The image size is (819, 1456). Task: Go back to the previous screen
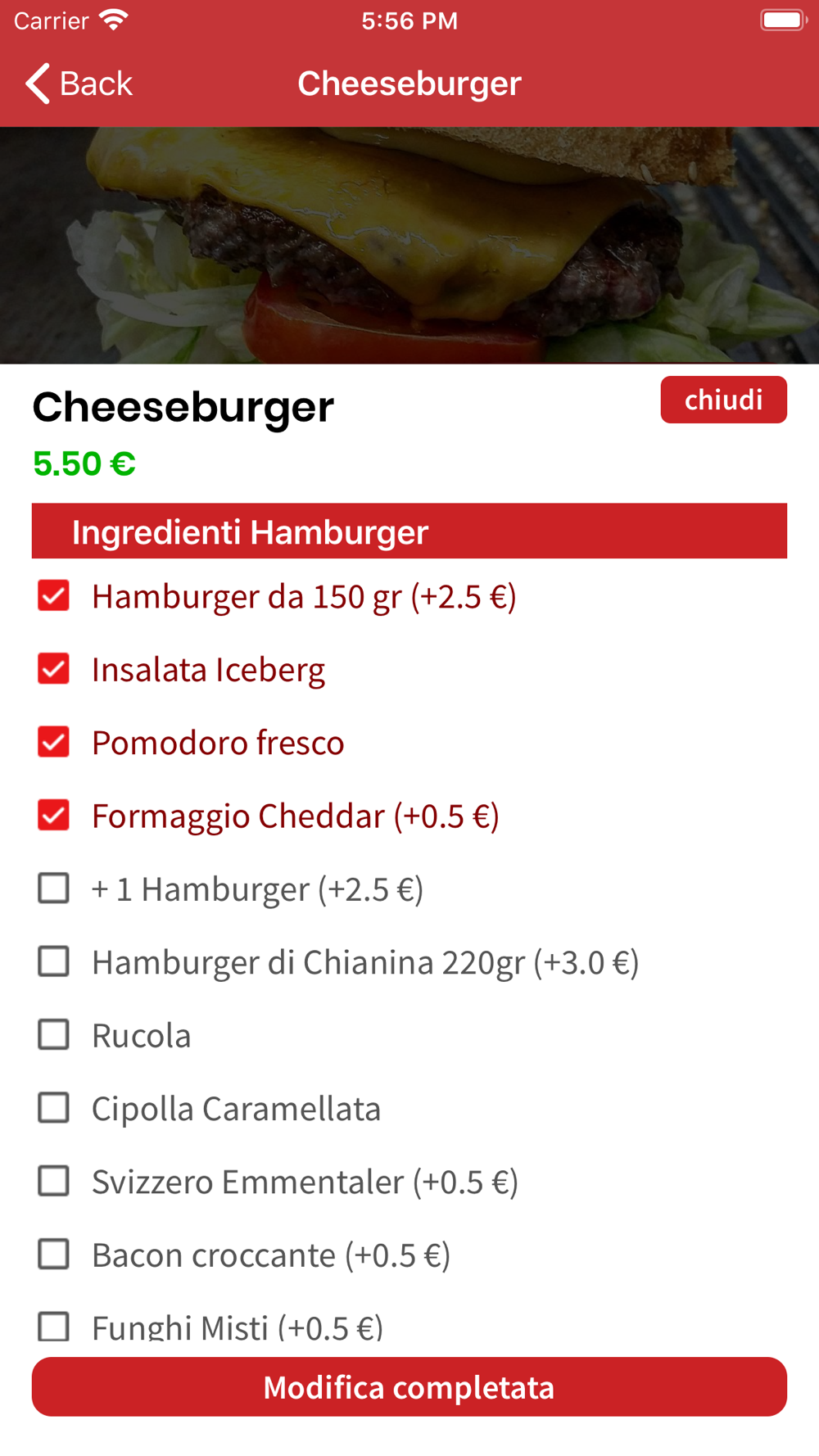78,84
